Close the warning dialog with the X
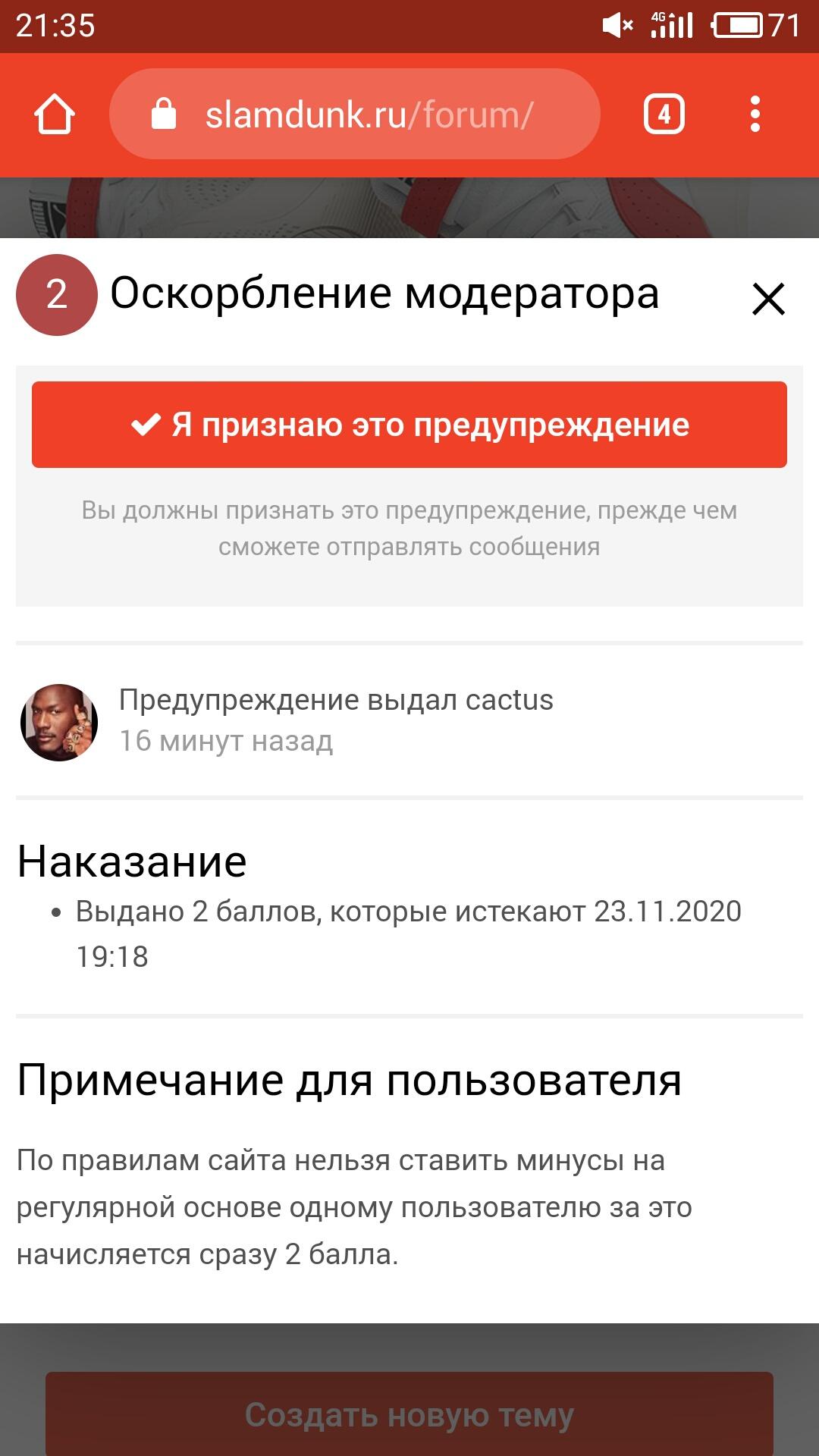Viewport: 819px width, 1456px height. (768, 298)
